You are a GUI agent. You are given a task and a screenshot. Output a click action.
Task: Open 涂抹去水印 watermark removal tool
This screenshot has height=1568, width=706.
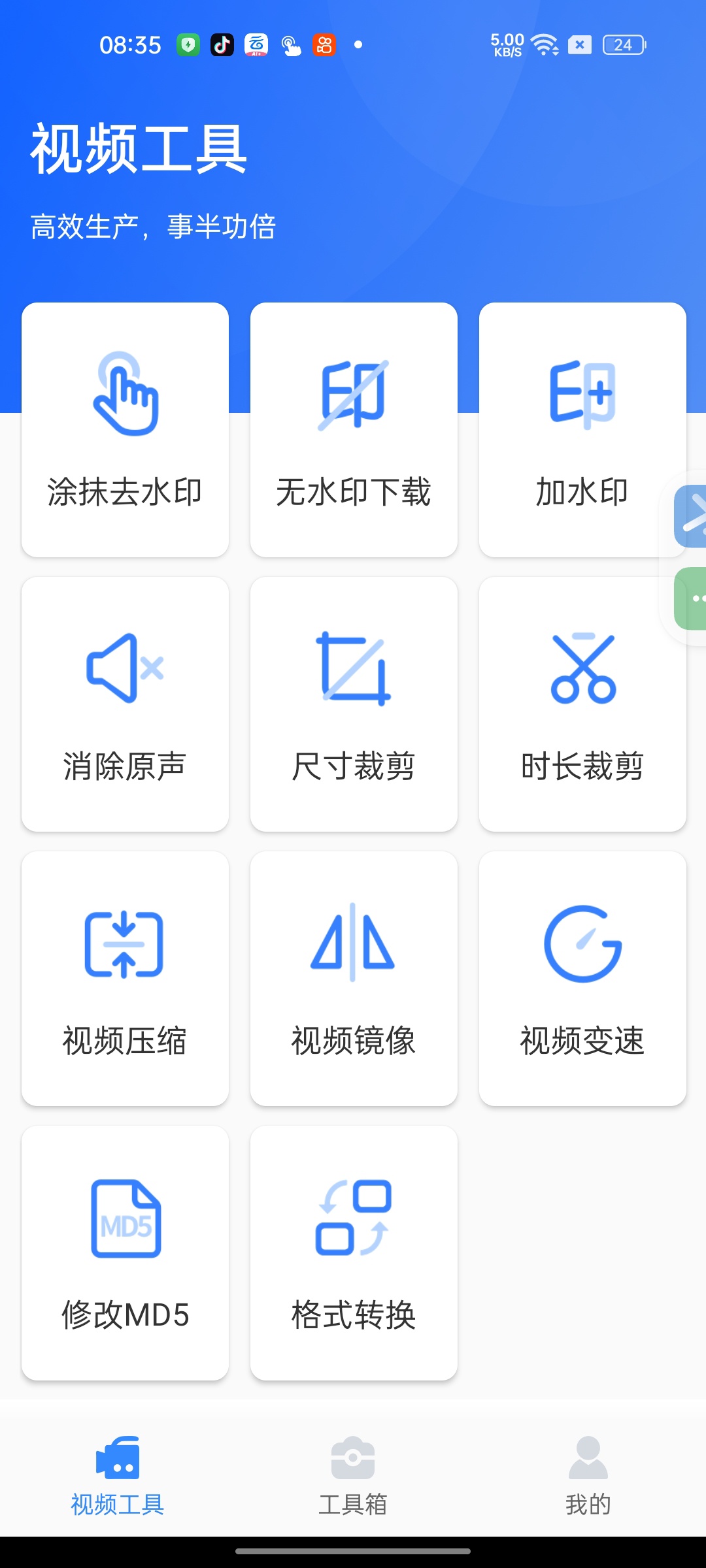(125, 429)
